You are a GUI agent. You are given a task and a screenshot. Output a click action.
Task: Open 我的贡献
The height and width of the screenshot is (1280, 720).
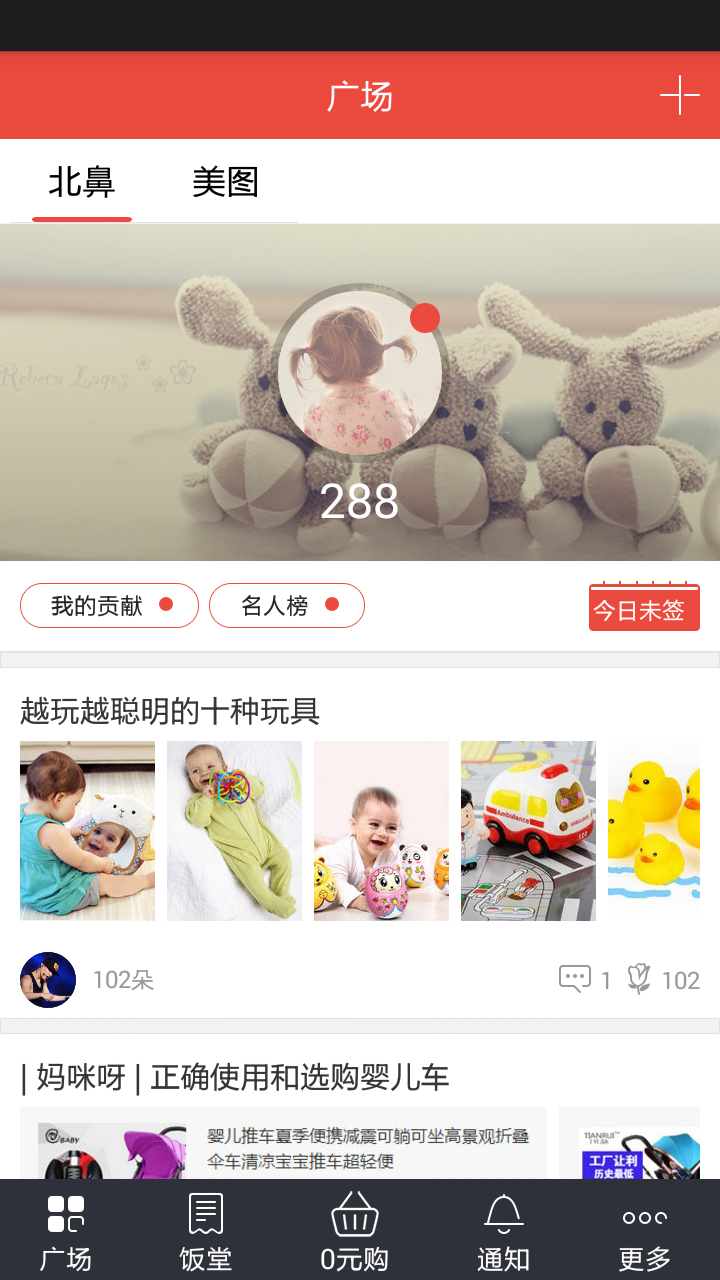coord(109,606)
